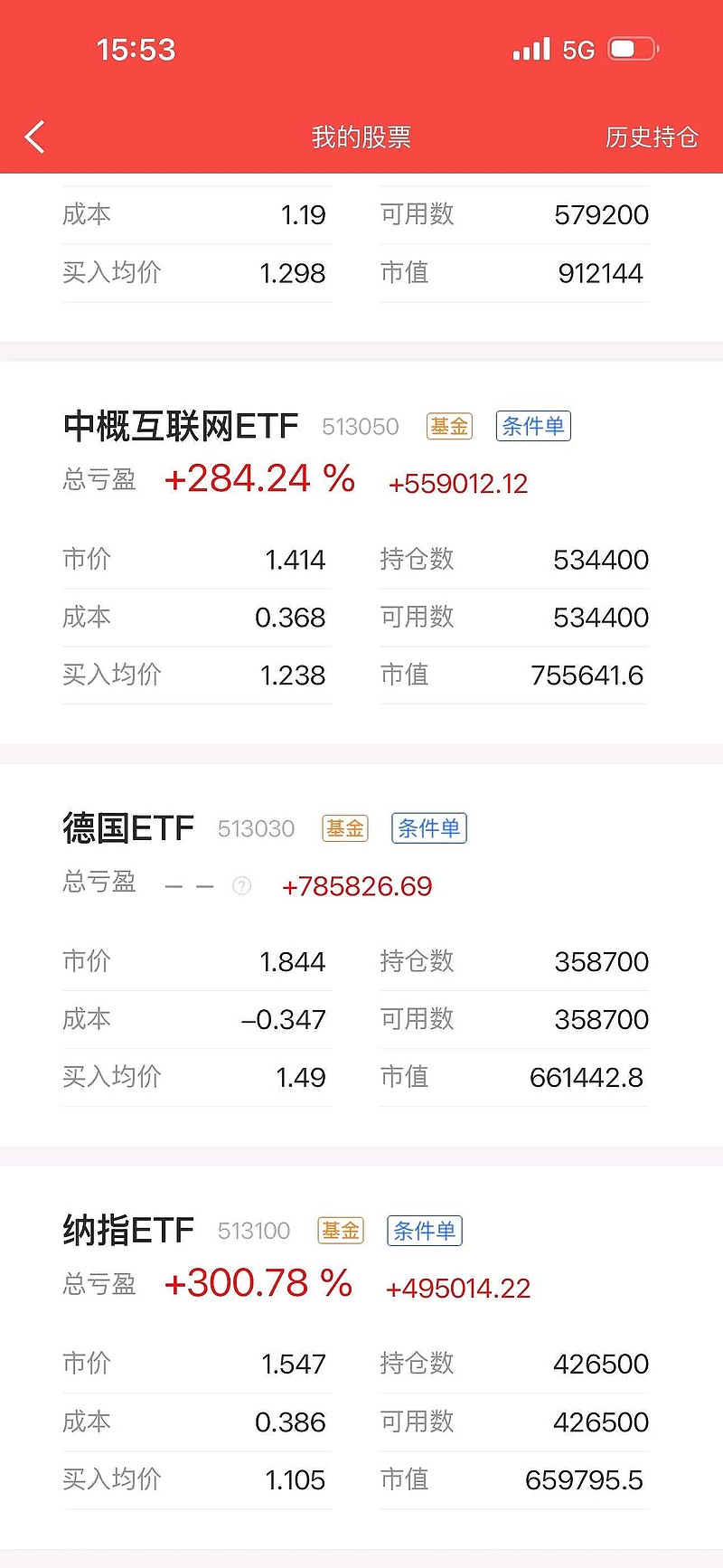Open 条件单 for 德国ETF

(429, 828)
